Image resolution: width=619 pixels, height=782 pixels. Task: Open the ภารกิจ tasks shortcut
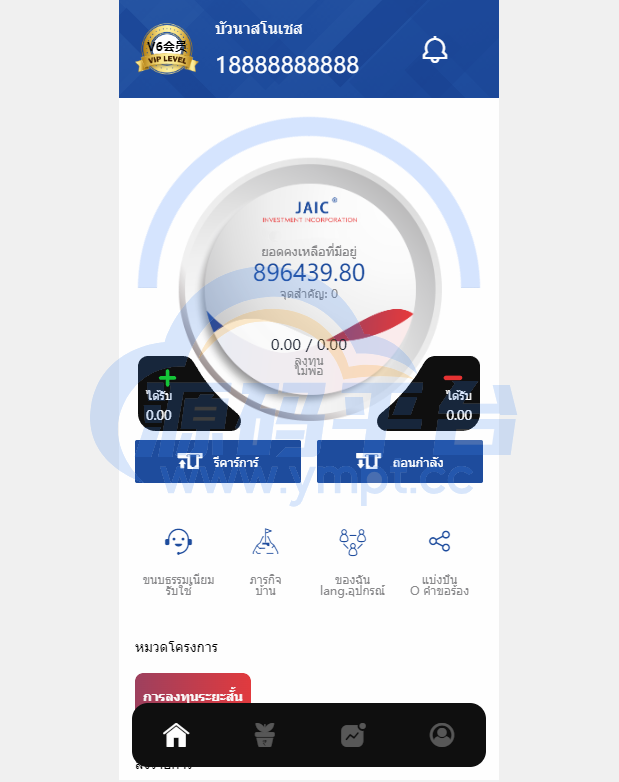pyautogui.click(x=265, y=542)
